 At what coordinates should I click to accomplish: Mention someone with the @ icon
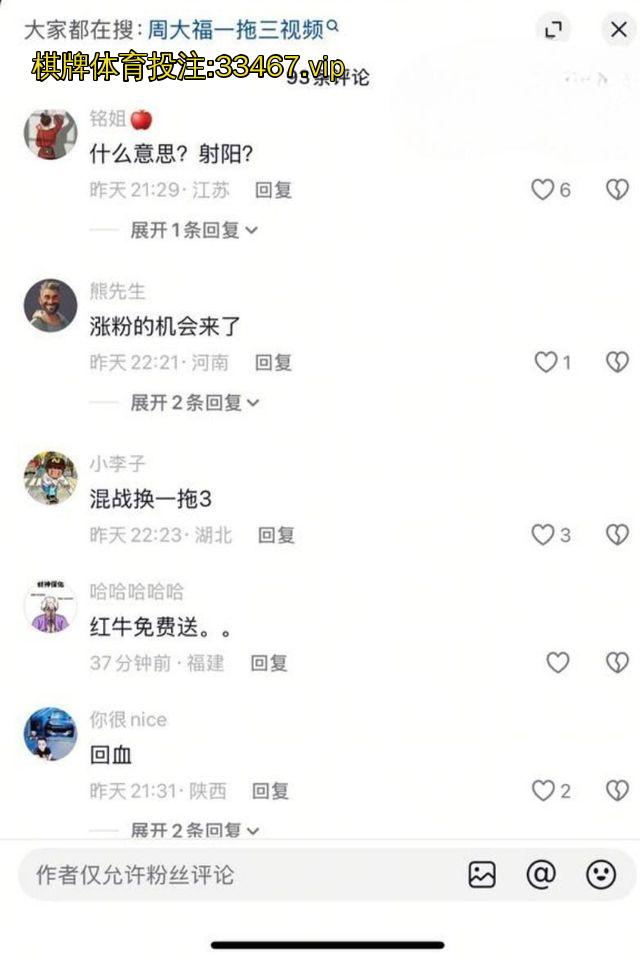pos(541,875)
